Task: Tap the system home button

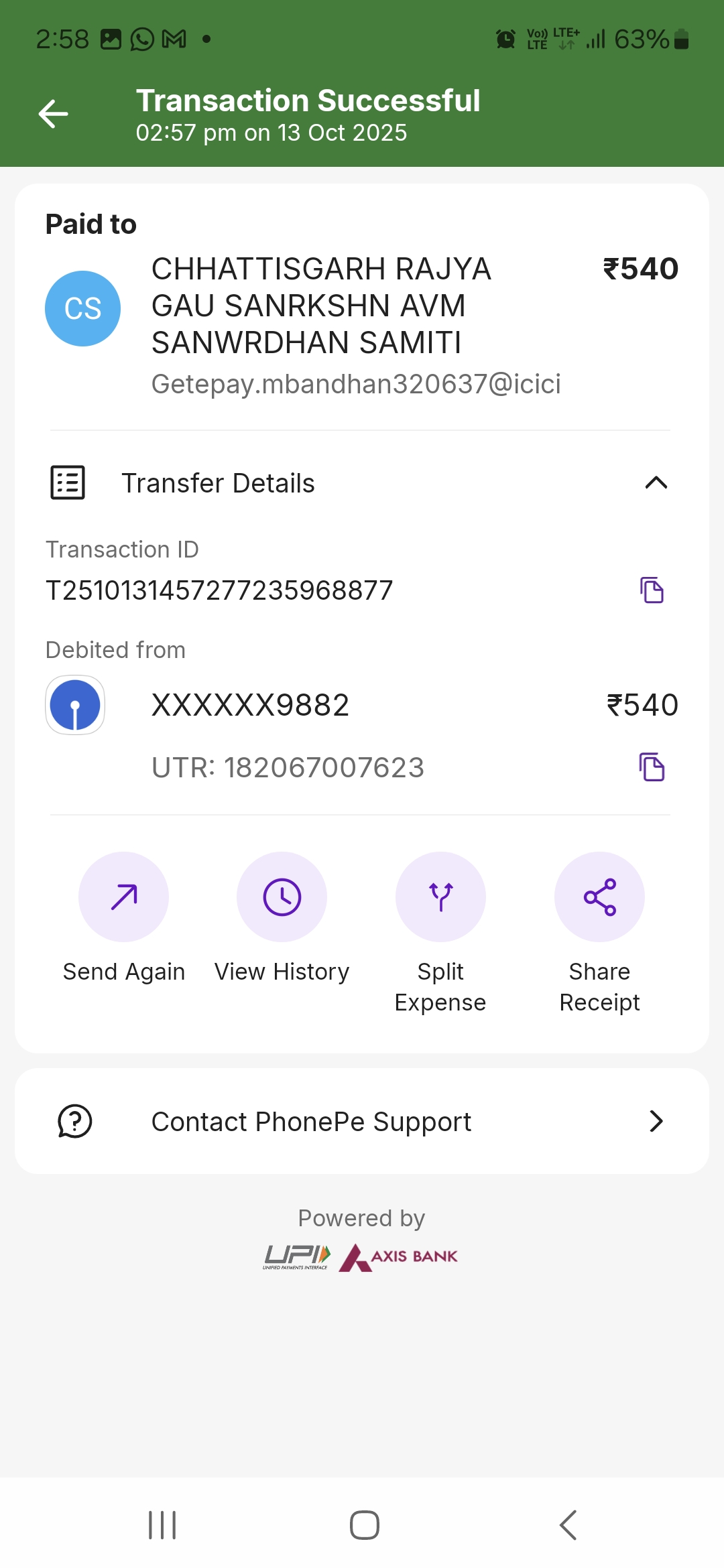Action: (364, 1525)
